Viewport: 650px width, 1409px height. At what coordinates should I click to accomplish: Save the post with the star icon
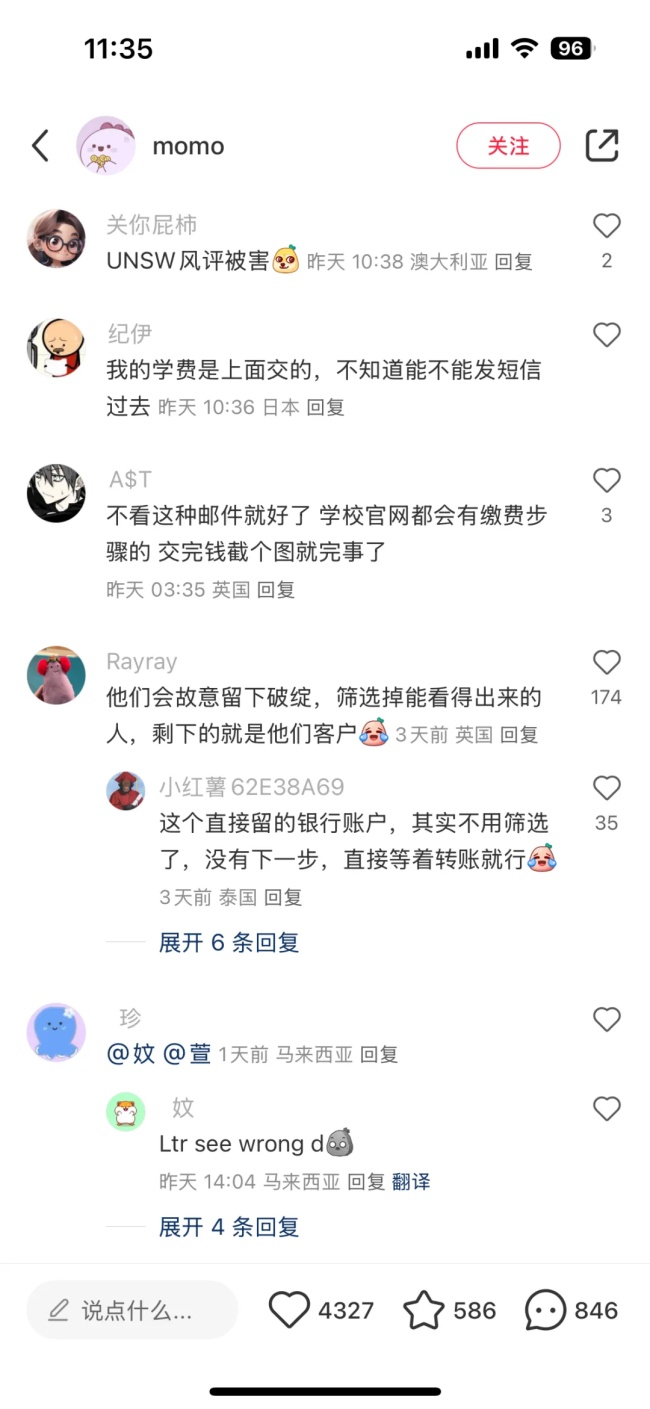point(423,1310)
